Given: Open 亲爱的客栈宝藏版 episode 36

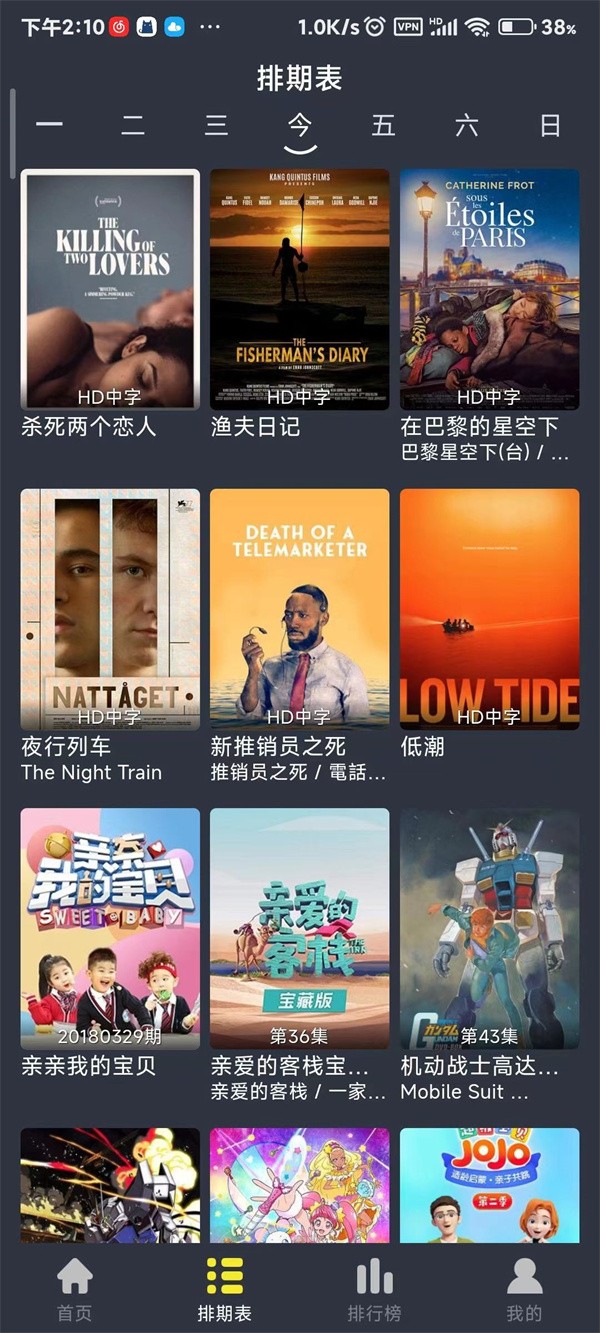Looking at the screenshot, I should [299, 928].
